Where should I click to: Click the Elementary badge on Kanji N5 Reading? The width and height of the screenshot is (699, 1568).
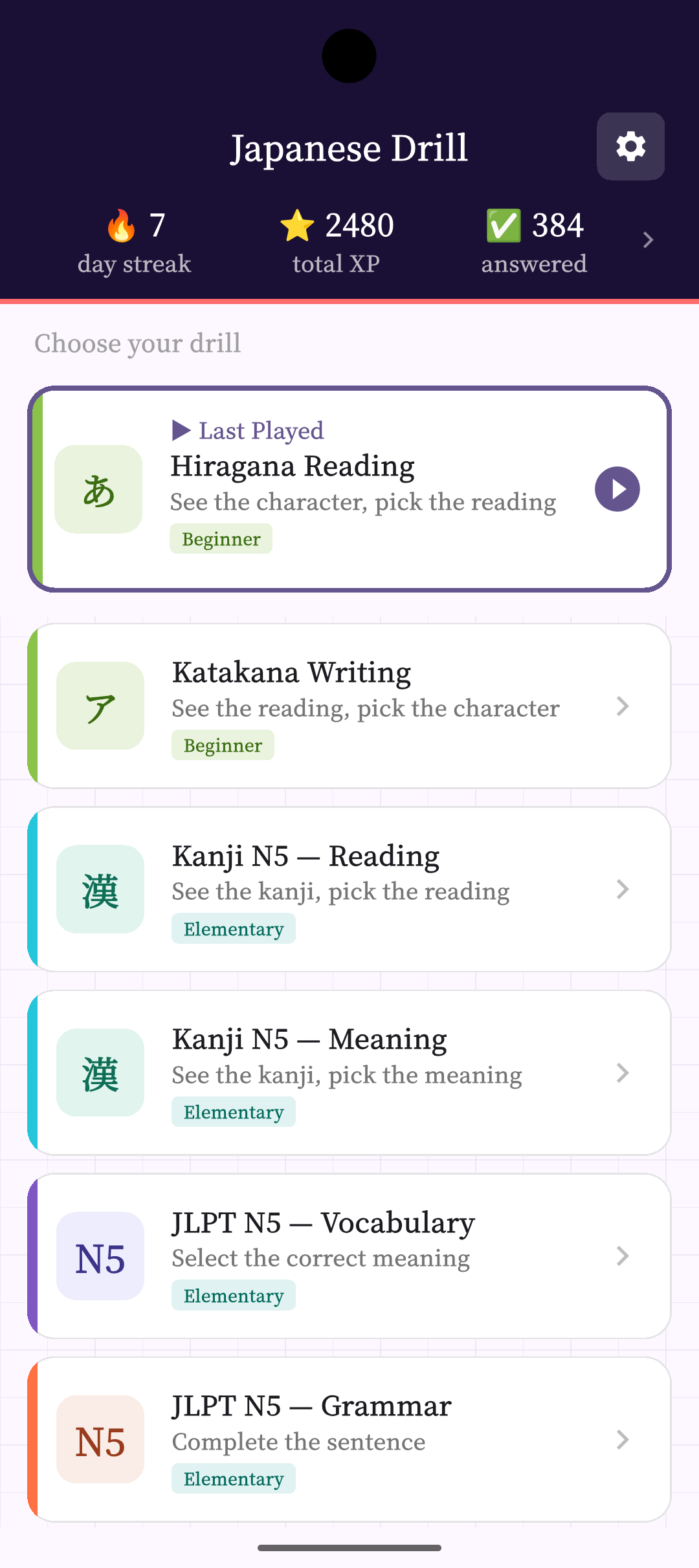coord(234,928)
